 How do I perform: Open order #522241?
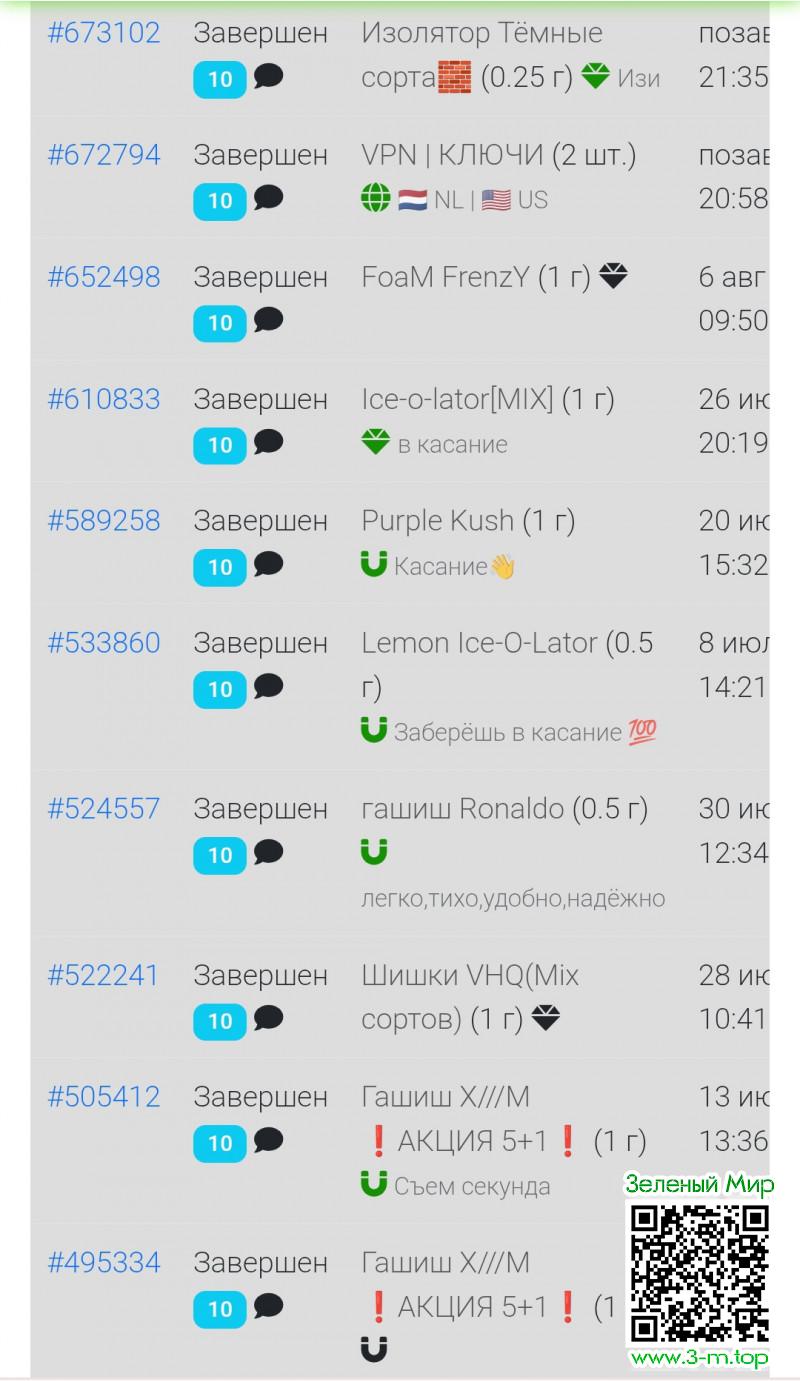click(x=104, y=975)
